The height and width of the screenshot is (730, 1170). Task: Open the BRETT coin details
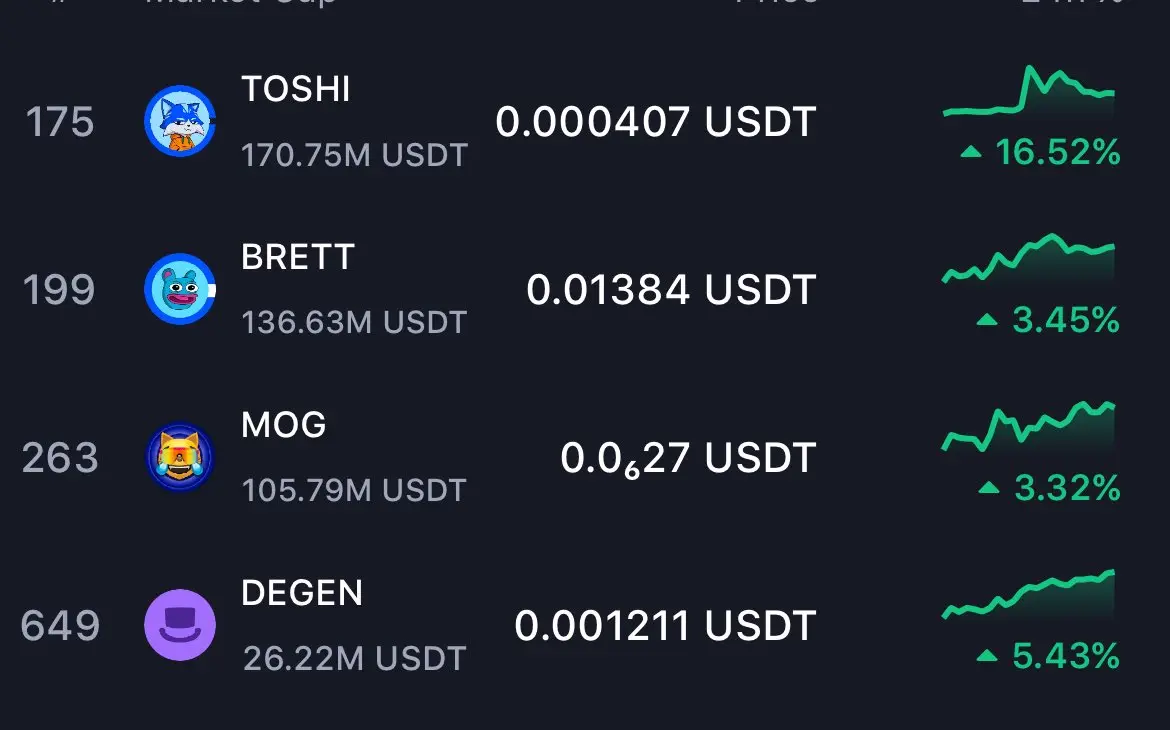[x=297, y=258]
